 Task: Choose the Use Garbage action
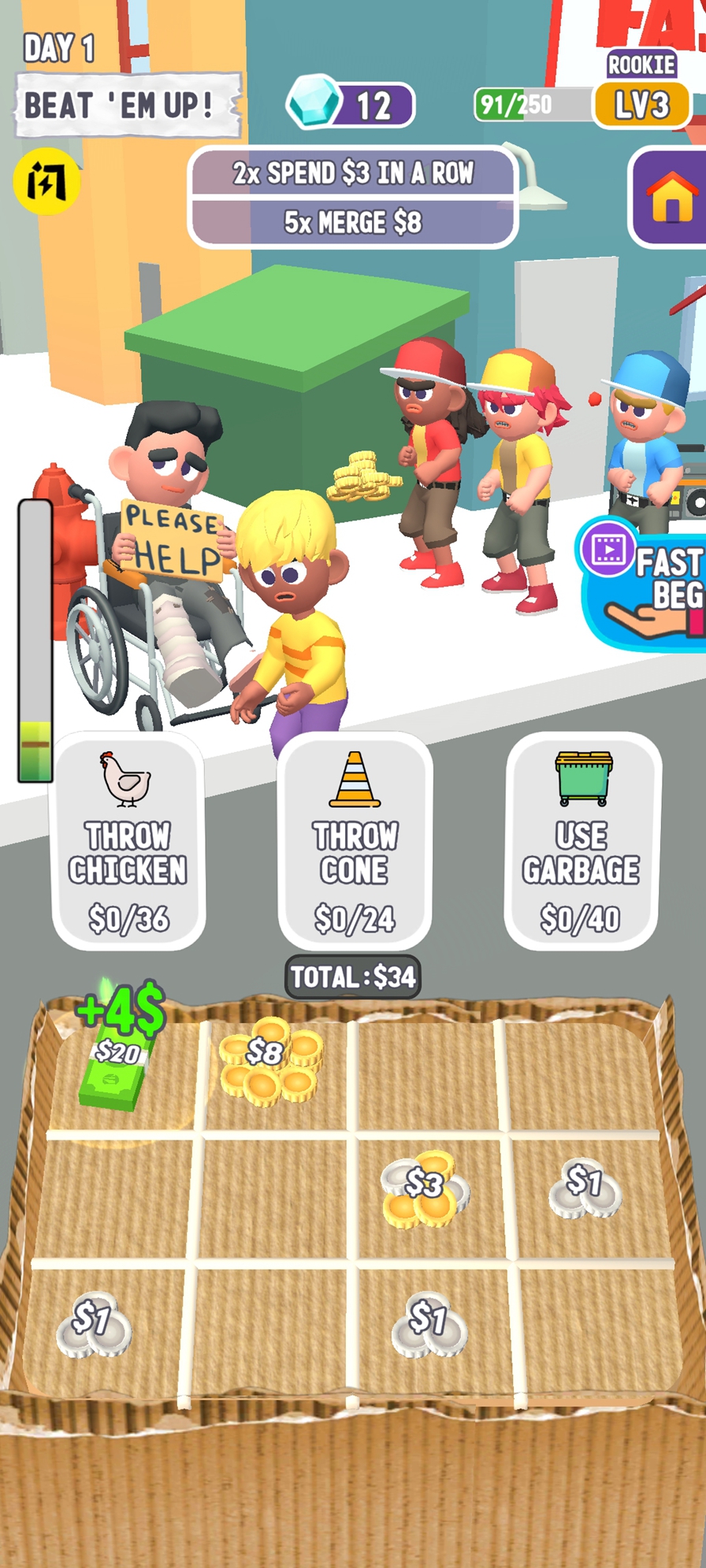[582, 842]
